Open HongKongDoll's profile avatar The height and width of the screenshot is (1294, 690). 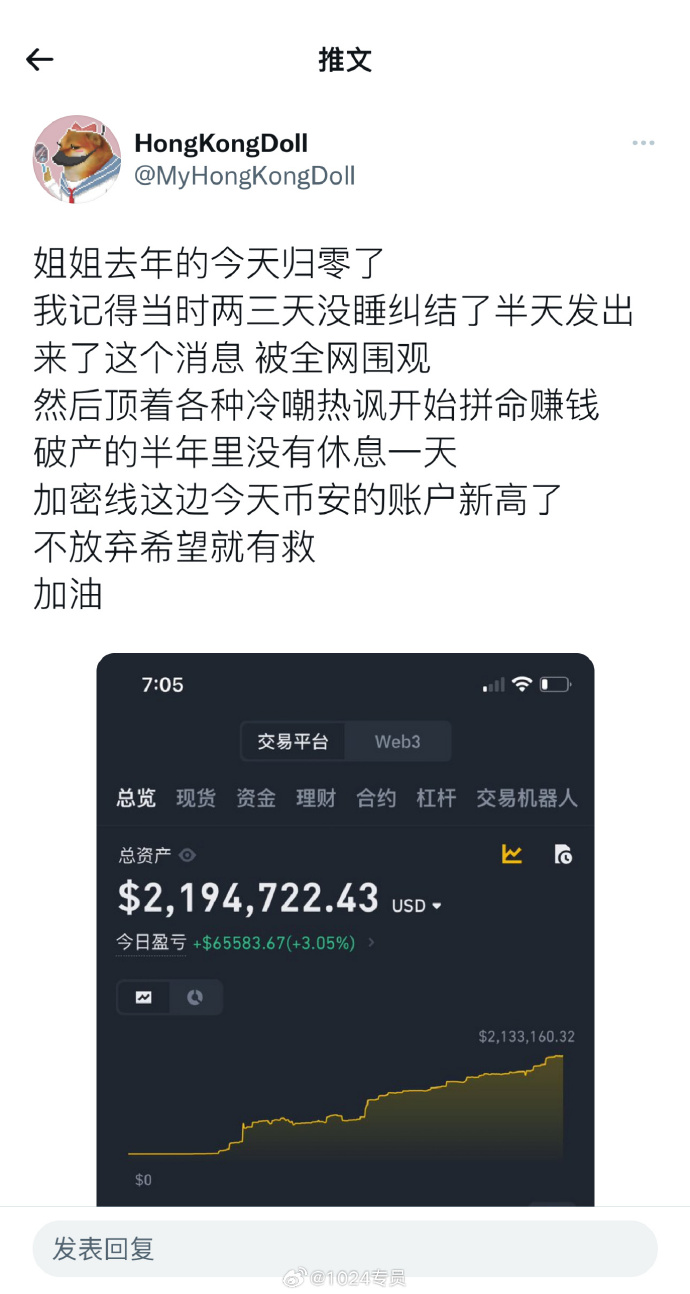[78, 159]
